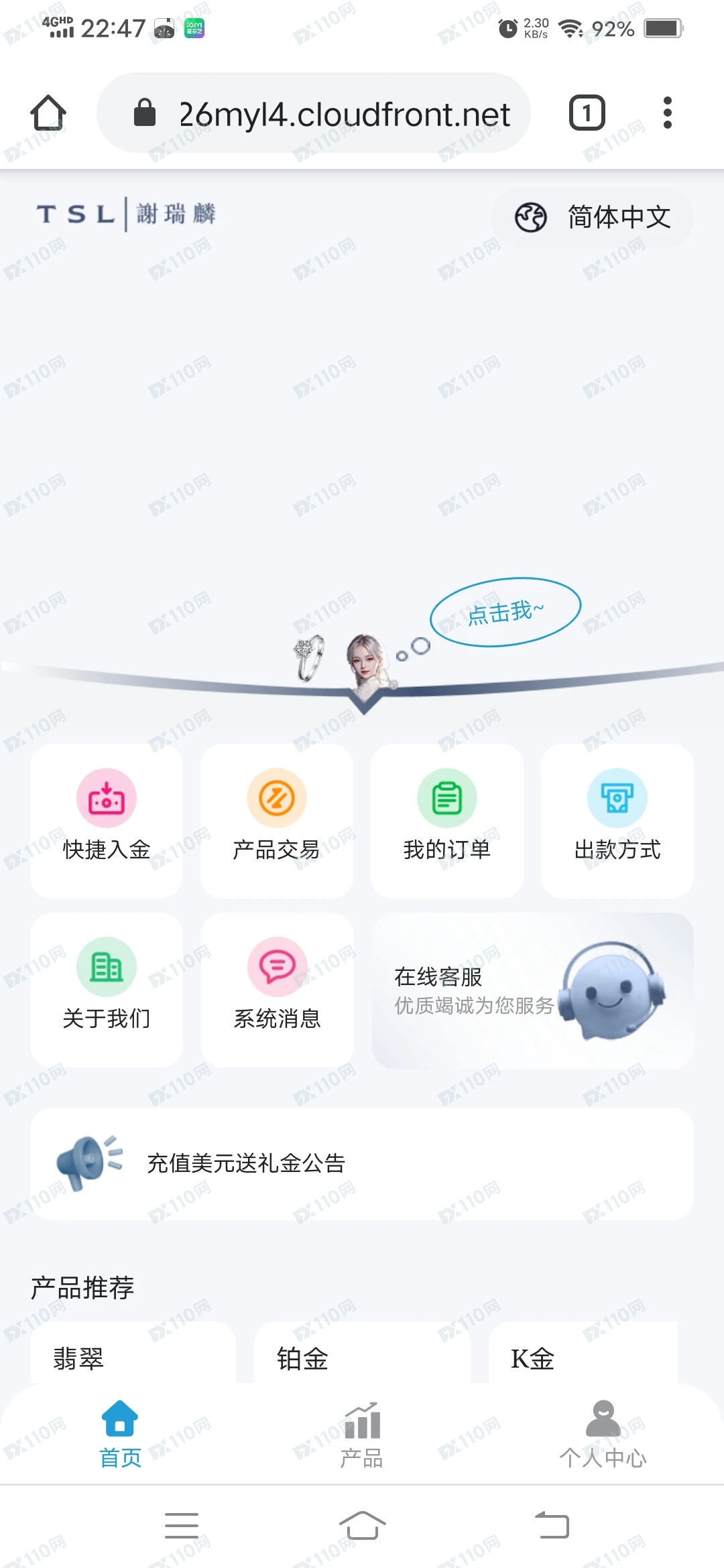Open the 翡翠 product card
This screenshot has width=724, height=1568.
point(133,1357)
